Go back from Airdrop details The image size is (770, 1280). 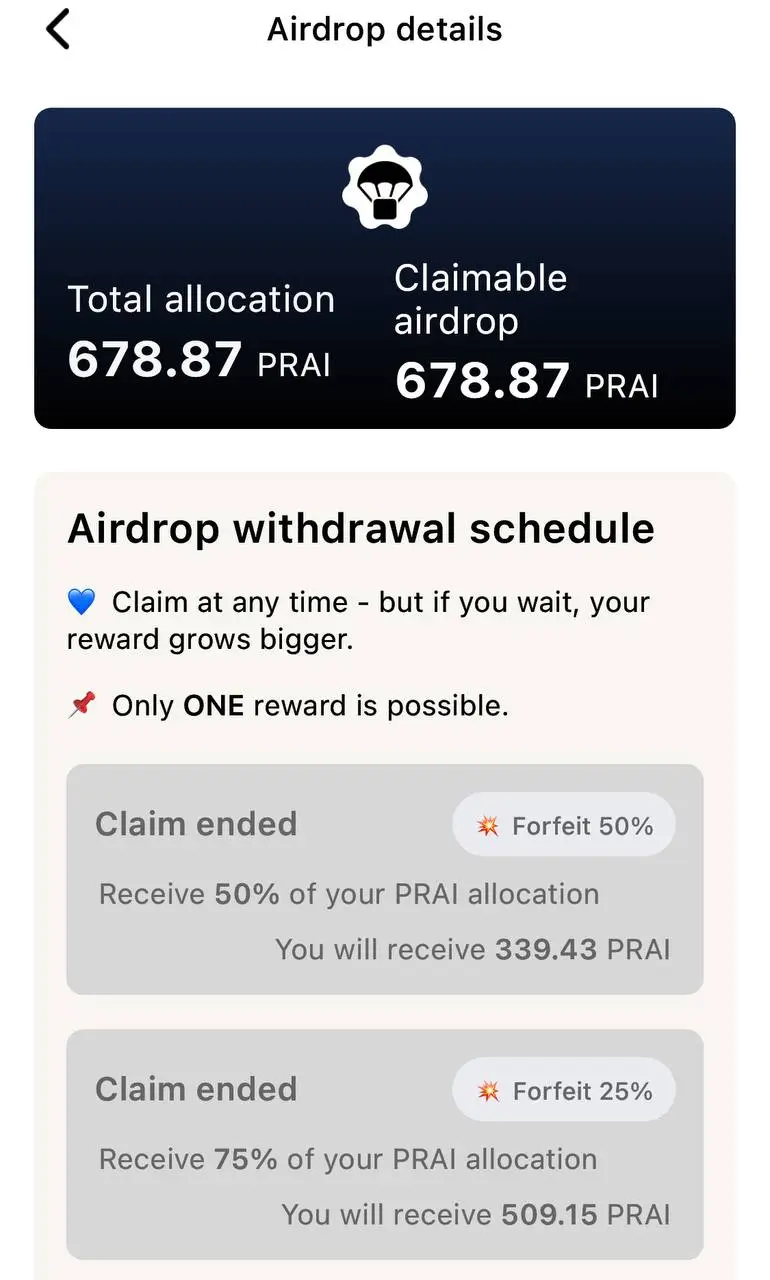pyautogui.click(x=58, y=30)
